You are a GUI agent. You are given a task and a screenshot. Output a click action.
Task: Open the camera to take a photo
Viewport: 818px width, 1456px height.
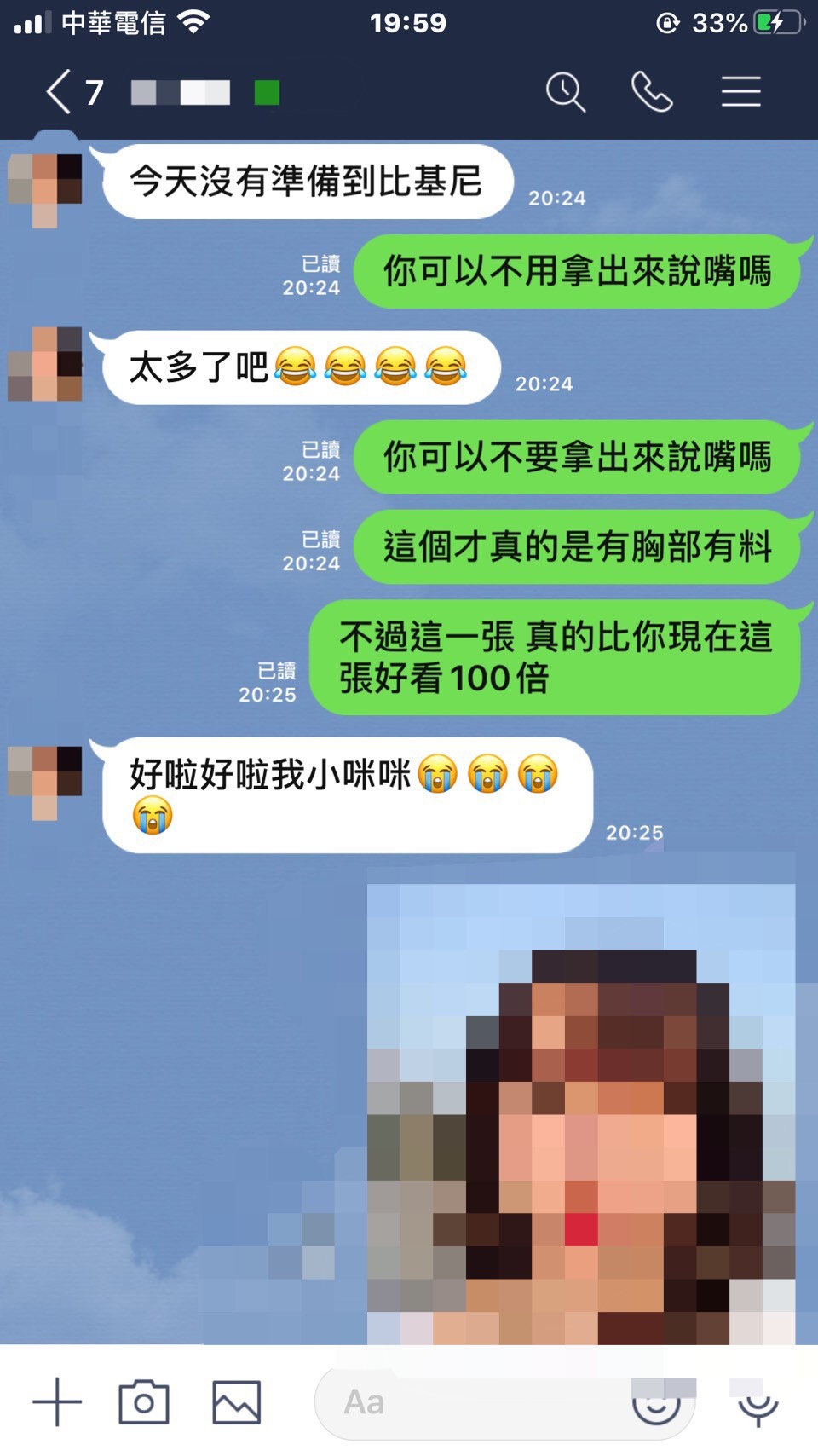[x=144, y=1401]
